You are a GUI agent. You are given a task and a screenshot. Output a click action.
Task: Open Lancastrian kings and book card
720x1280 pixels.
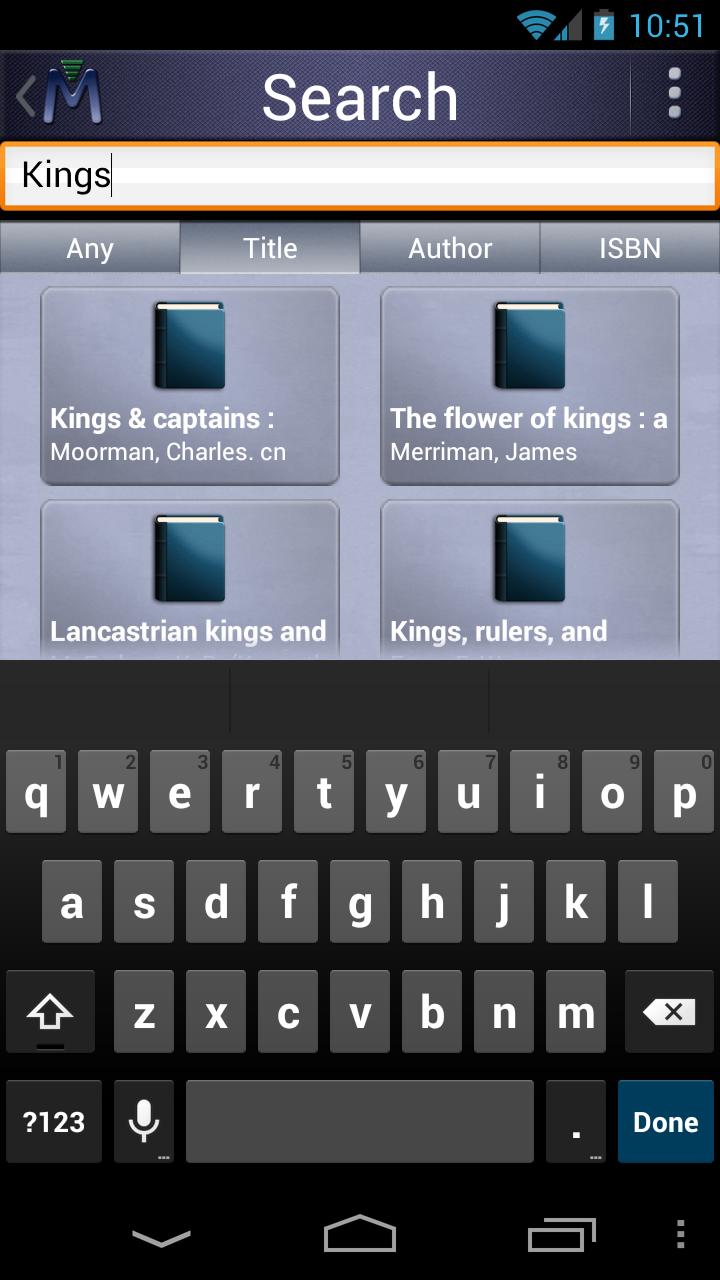(190, 580)
